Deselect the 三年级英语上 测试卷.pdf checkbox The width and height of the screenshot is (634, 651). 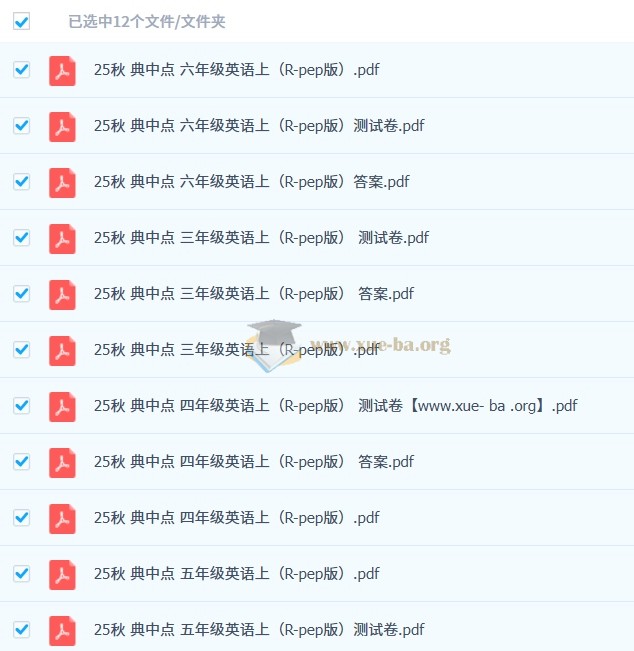click(x=21, y=238)
